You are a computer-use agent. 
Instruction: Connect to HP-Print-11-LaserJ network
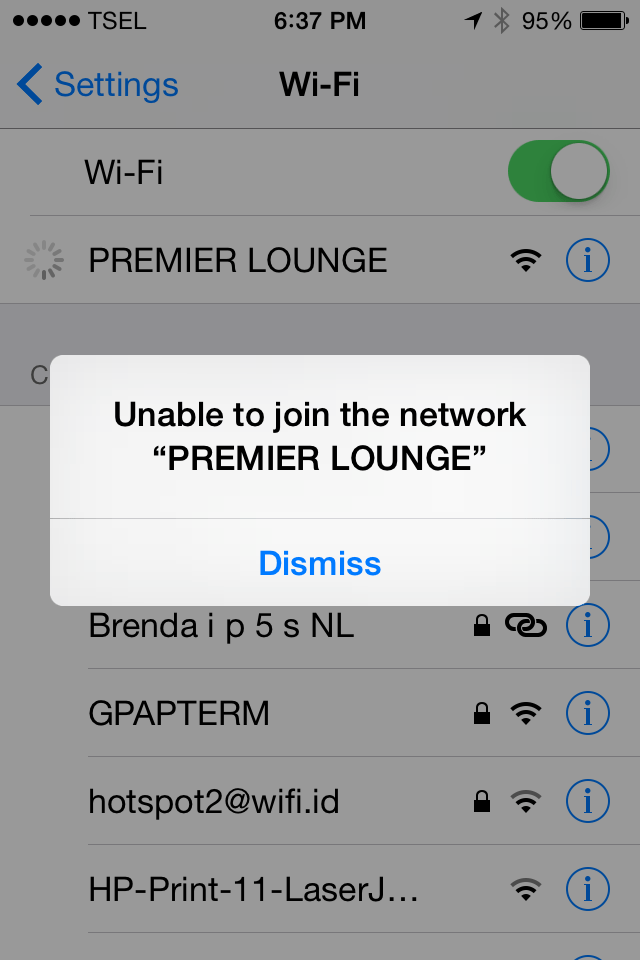coord(252,888)
